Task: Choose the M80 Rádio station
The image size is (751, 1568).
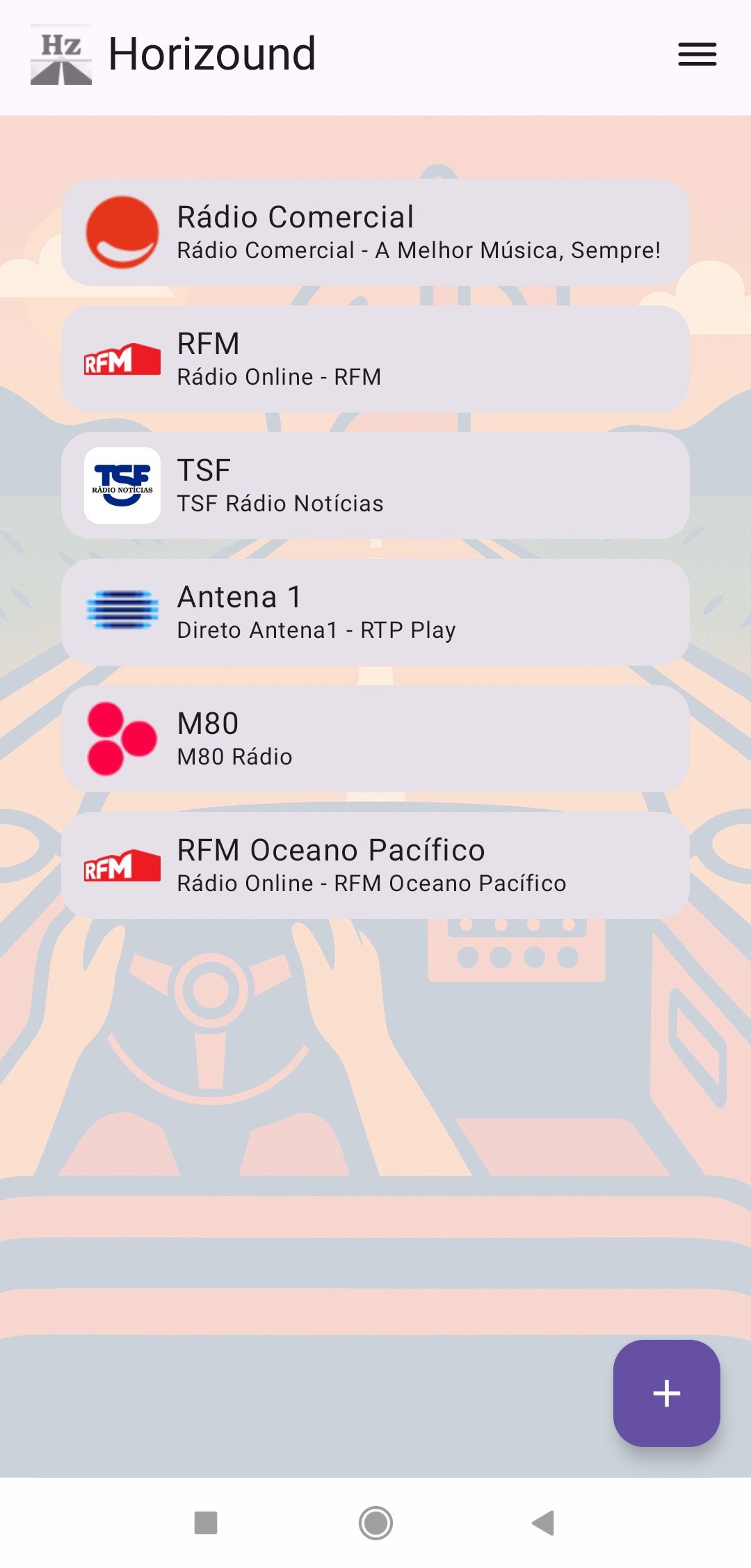Action: pyautogui.click(x=375, y=739)
